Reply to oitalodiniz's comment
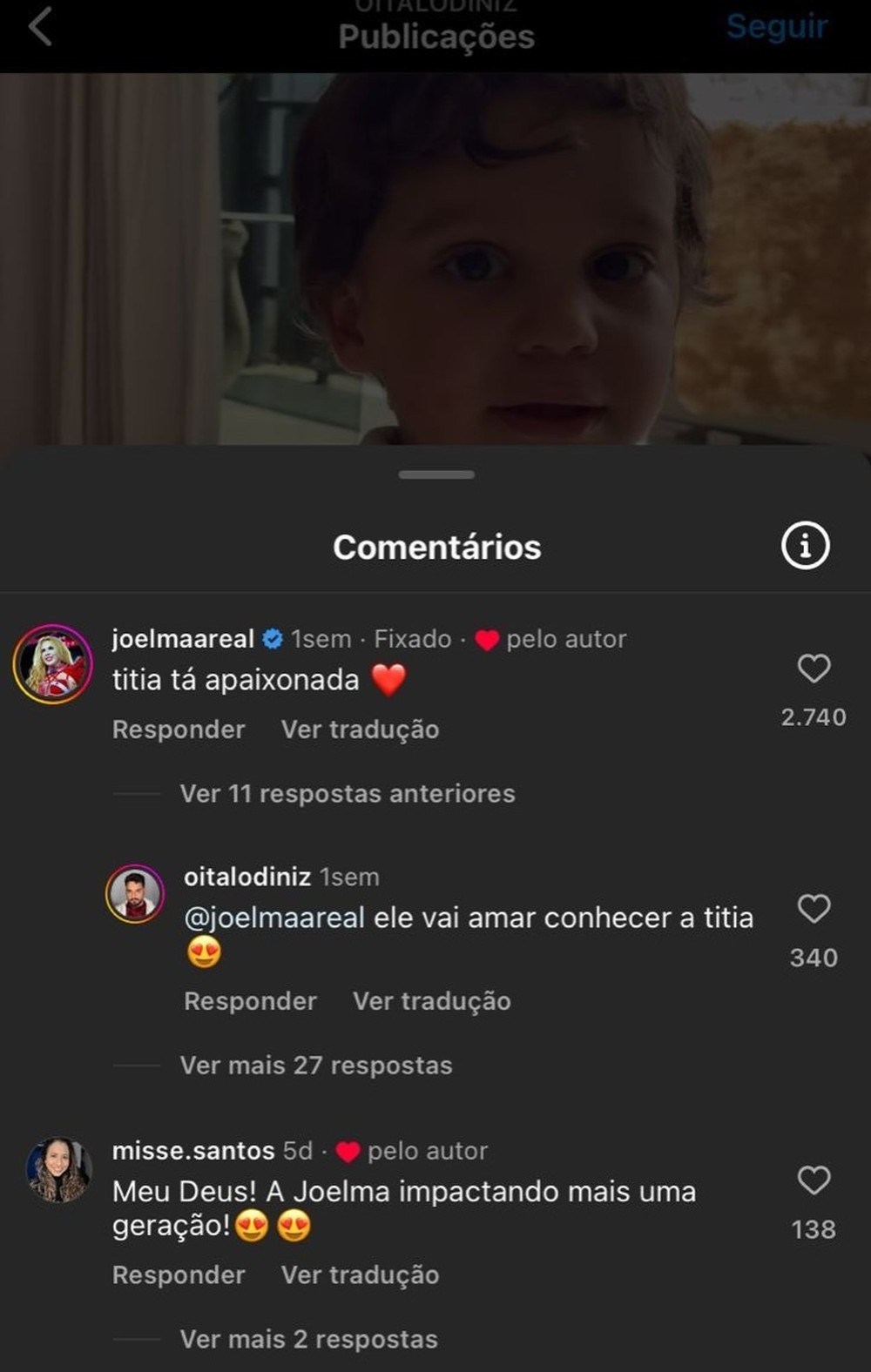The width and height of the screenshot is (871, 1372). pyautogui.click(x=250, y=1001)
